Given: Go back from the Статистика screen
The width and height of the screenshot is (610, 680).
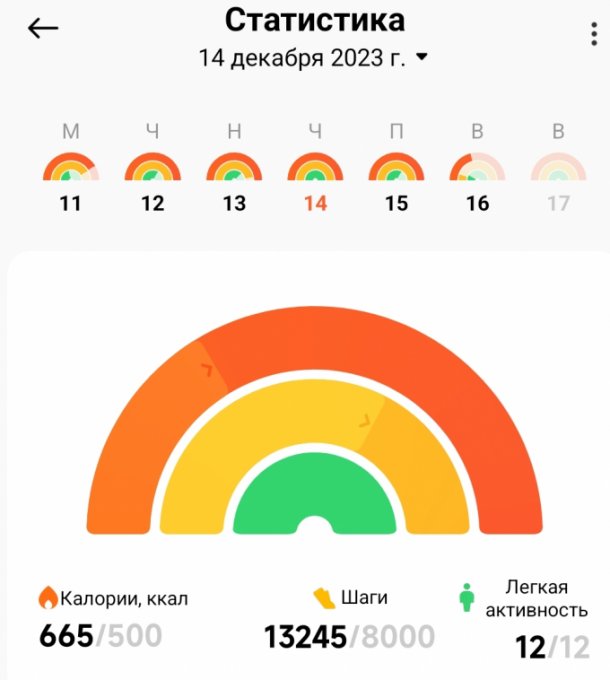Looking at the screenshot, I should coord(43,28).
